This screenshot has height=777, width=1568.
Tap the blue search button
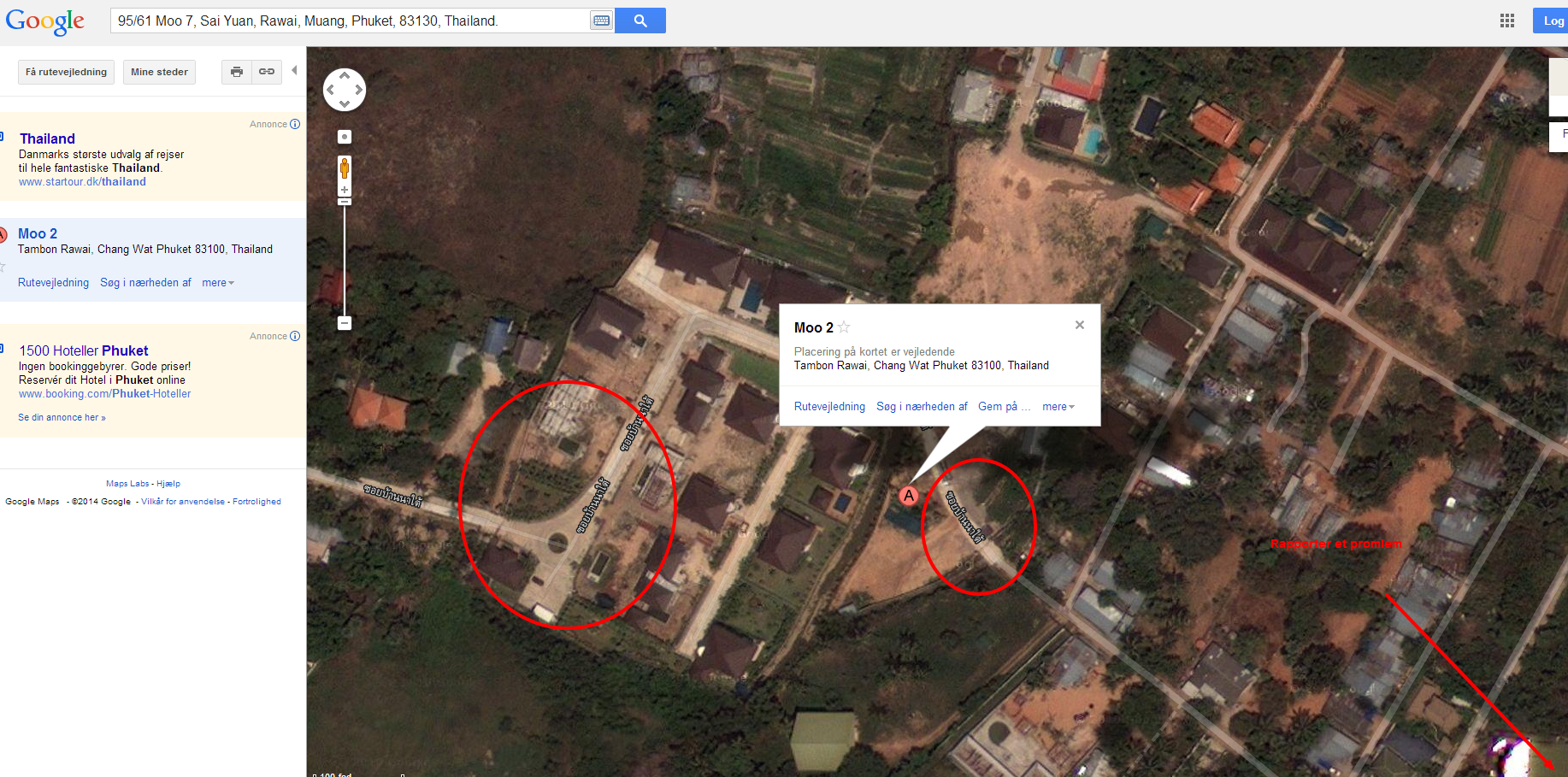click(640, 21)
